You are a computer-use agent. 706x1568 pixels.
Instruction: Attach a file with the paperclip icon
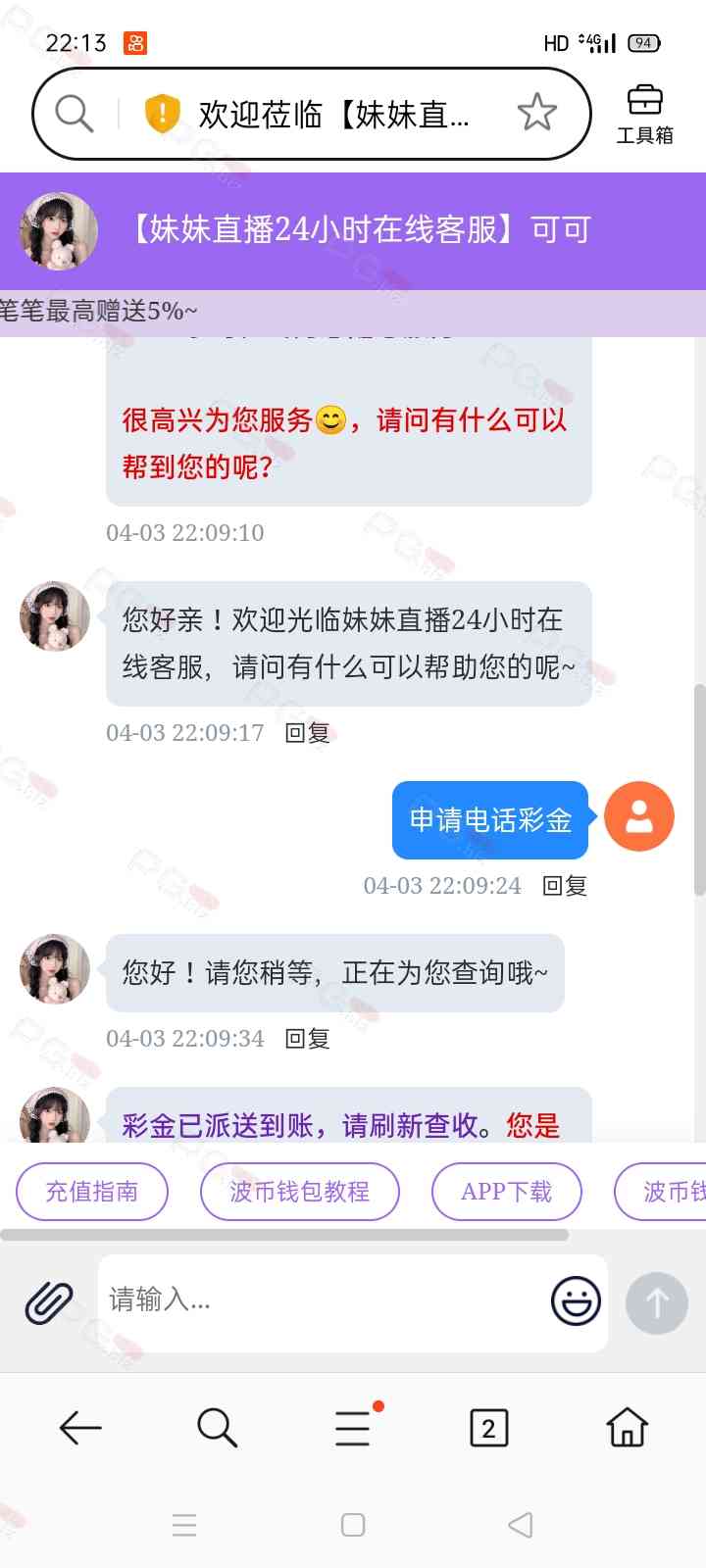tap(49, 1302)
